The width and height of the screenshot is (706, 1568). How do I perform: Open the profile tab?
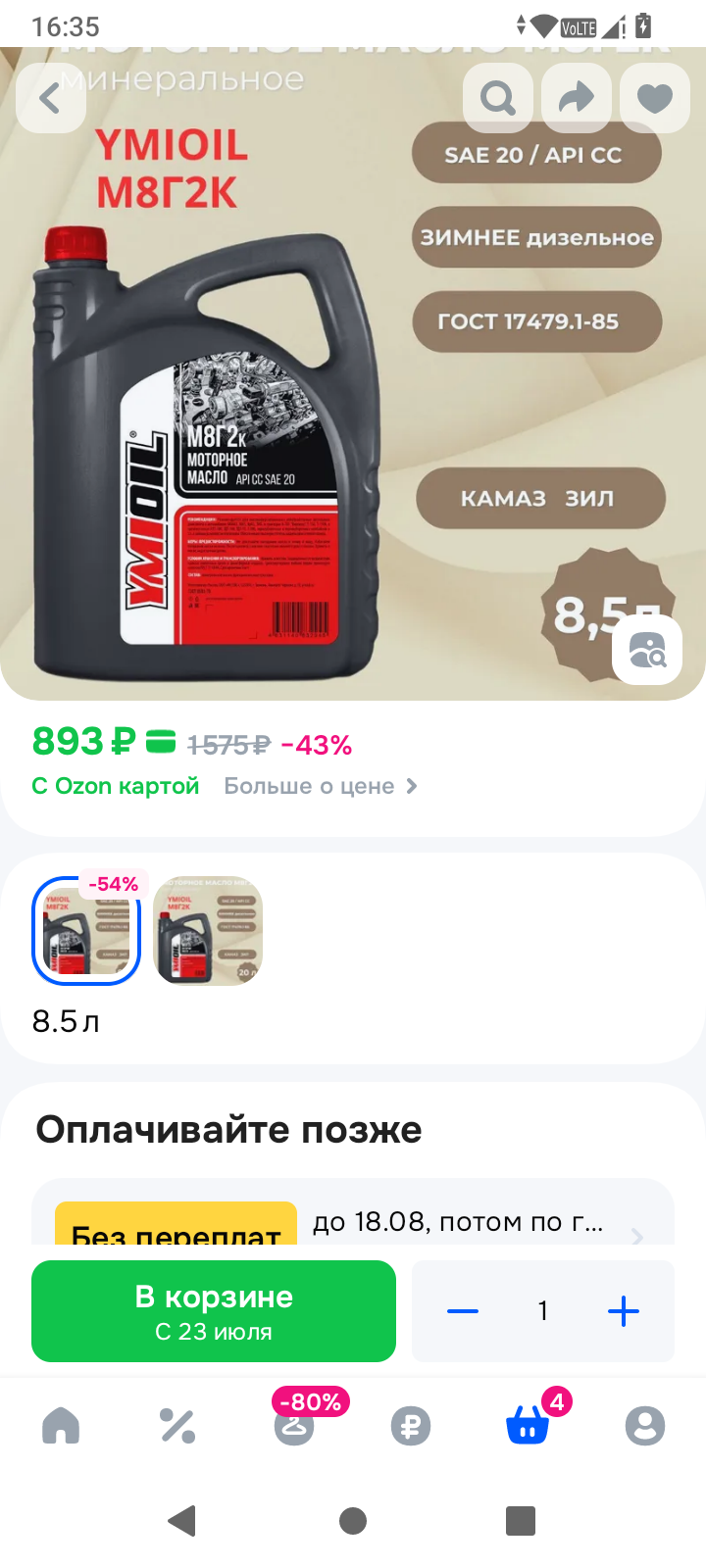tap(645, 1426)
